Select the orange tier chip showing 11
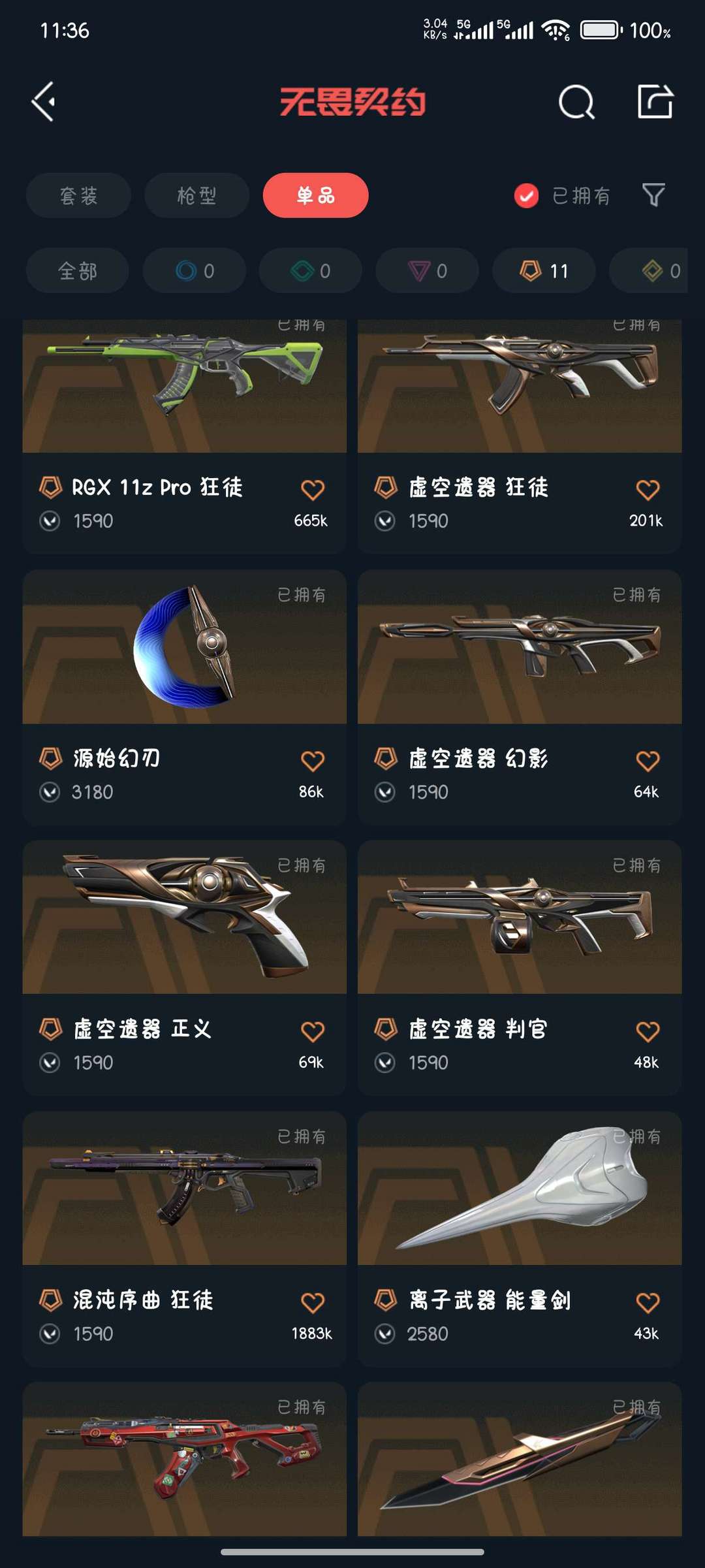 point(544,270)
